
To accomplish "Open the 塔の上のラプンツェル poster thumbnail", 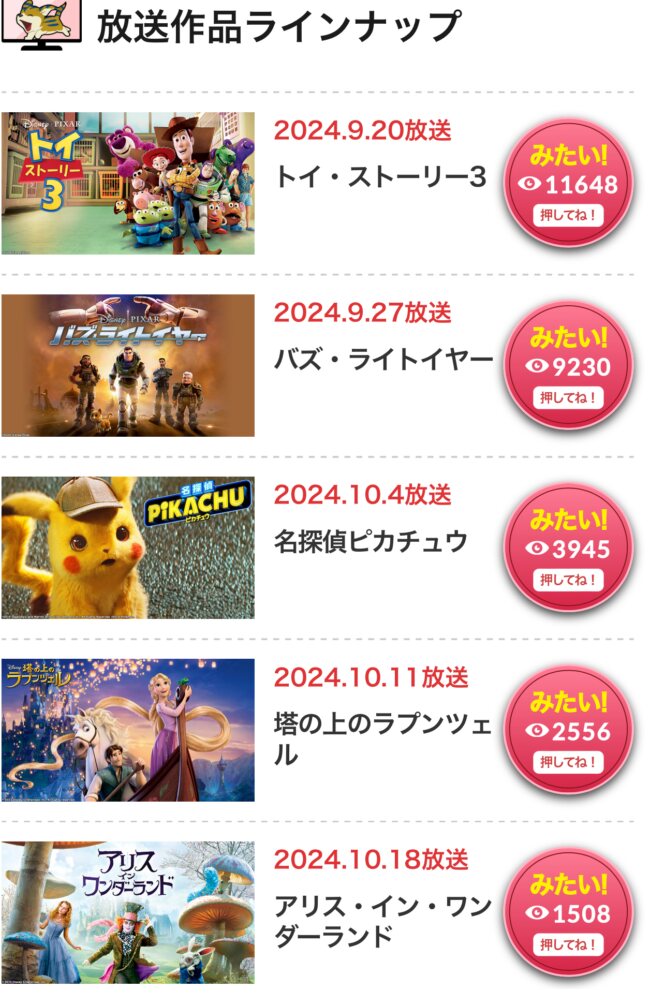I will coord(128,730).
